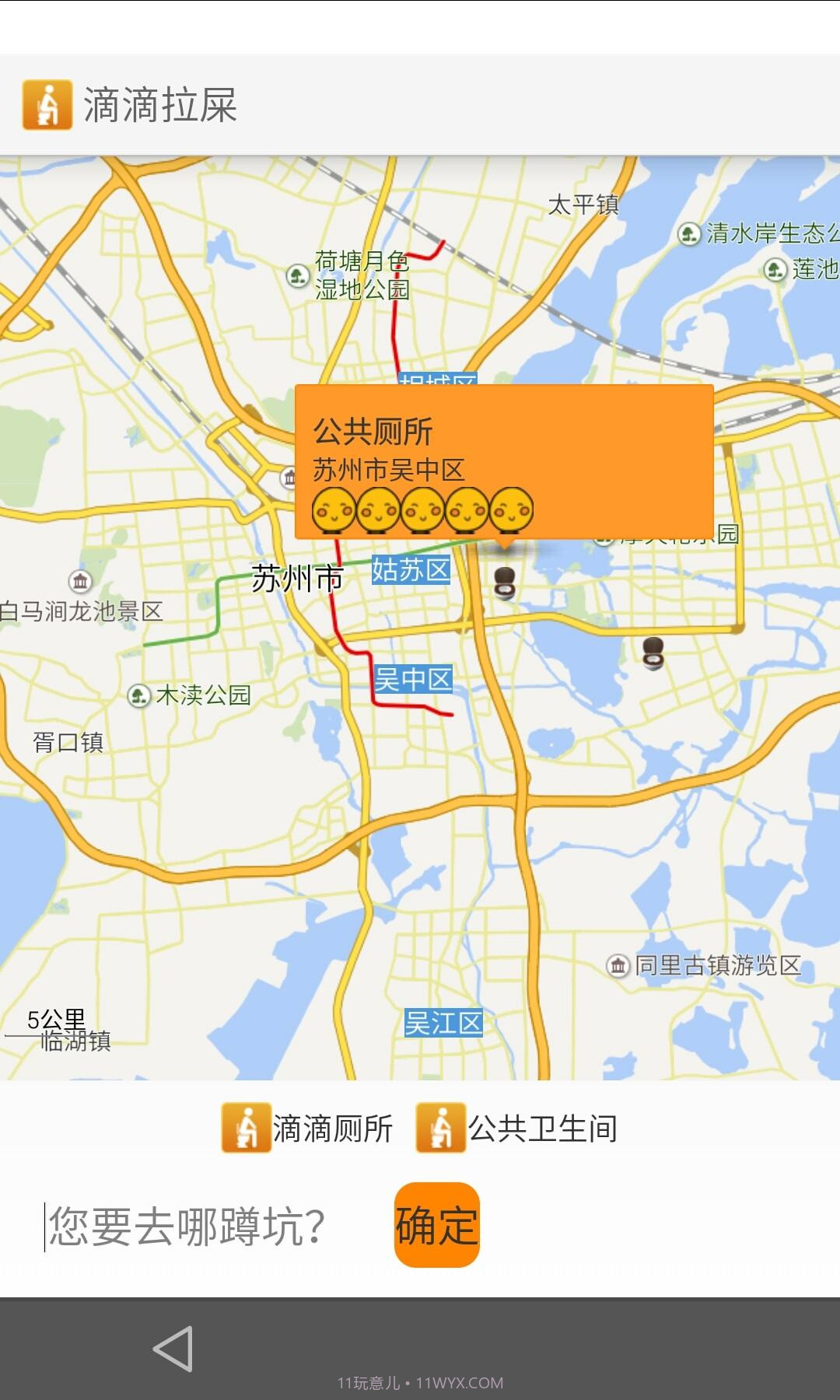Click the landmark icon at 同里古镇游览区

coord(618,966)
